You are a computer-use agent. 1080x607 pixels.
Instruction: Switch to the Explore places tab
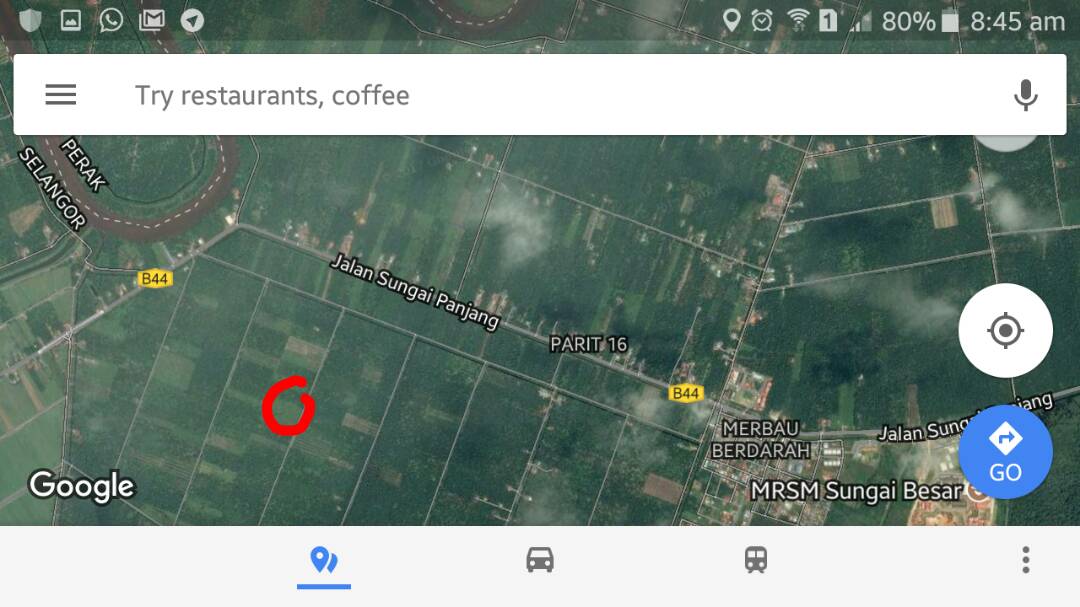pyautogui.click(x=323, y=560)
